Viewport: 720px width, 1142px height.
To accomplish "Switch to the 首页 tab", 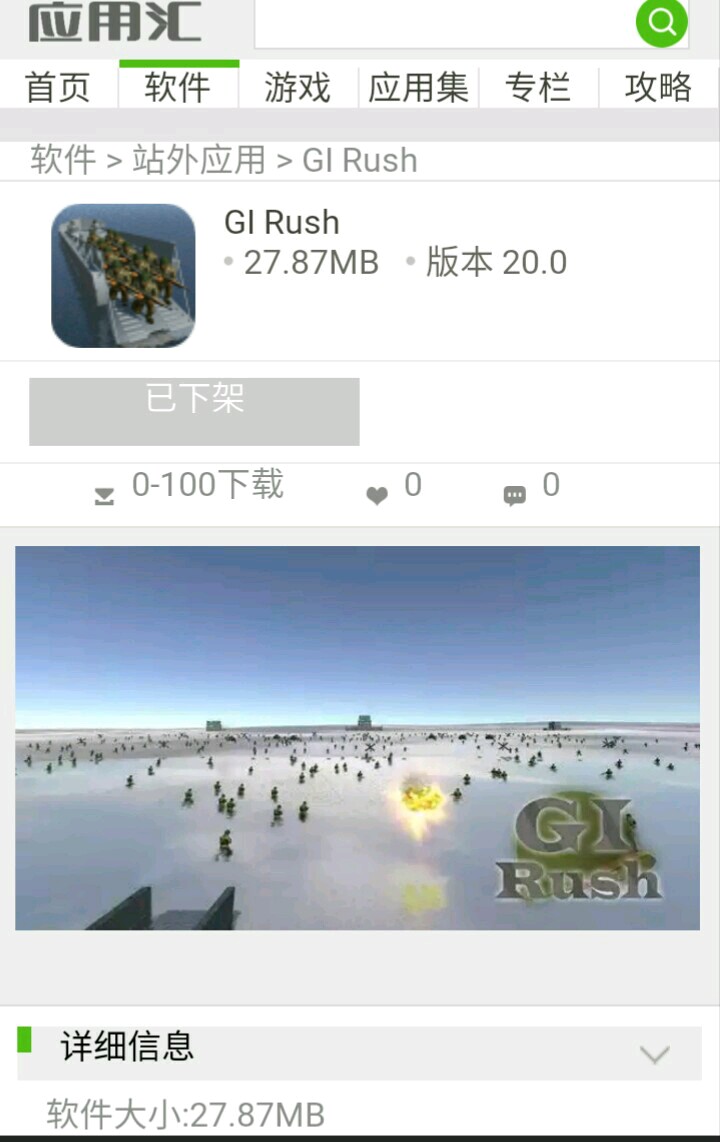I will point(58,87).
